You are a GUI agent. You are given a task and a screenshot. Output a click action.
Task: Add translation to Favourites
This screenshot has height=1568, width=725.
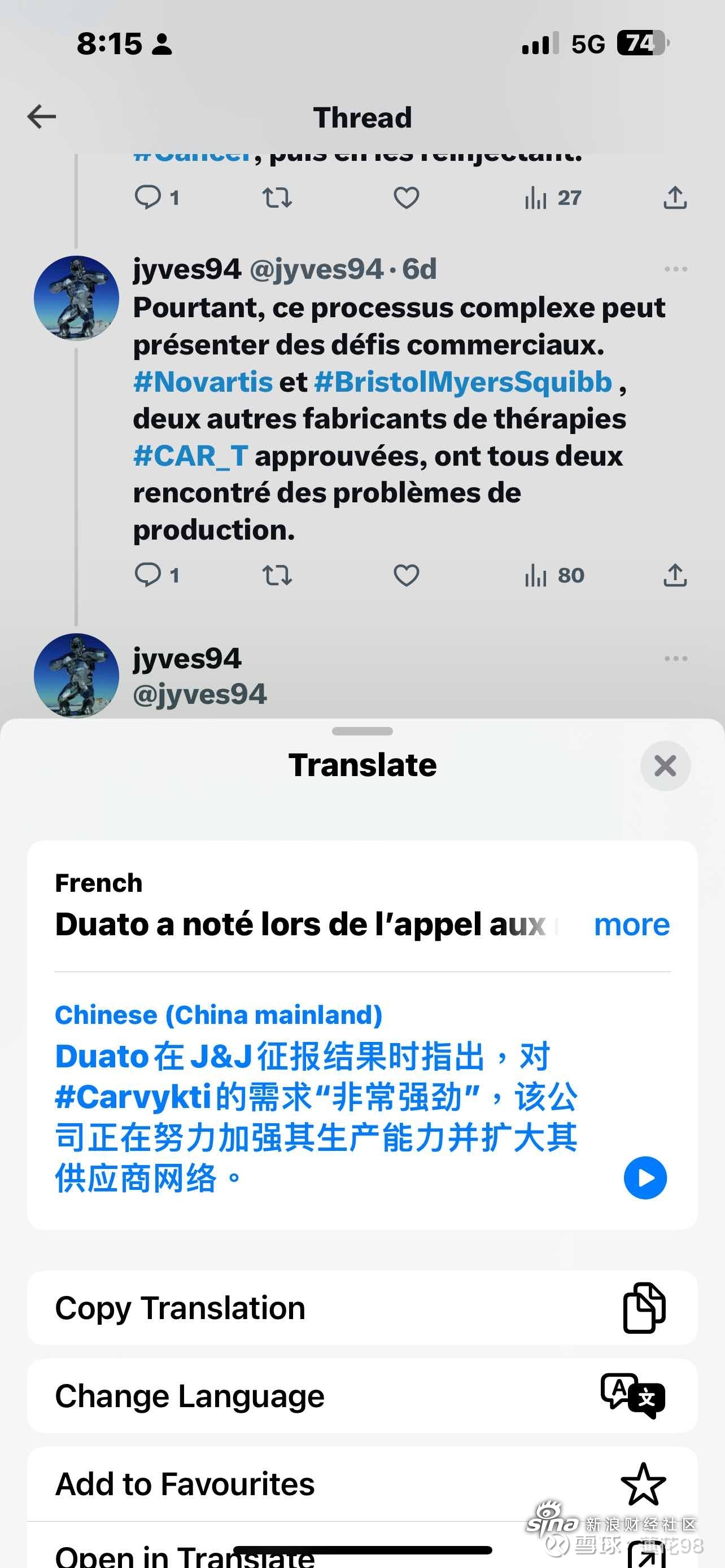click(362, 1484)
